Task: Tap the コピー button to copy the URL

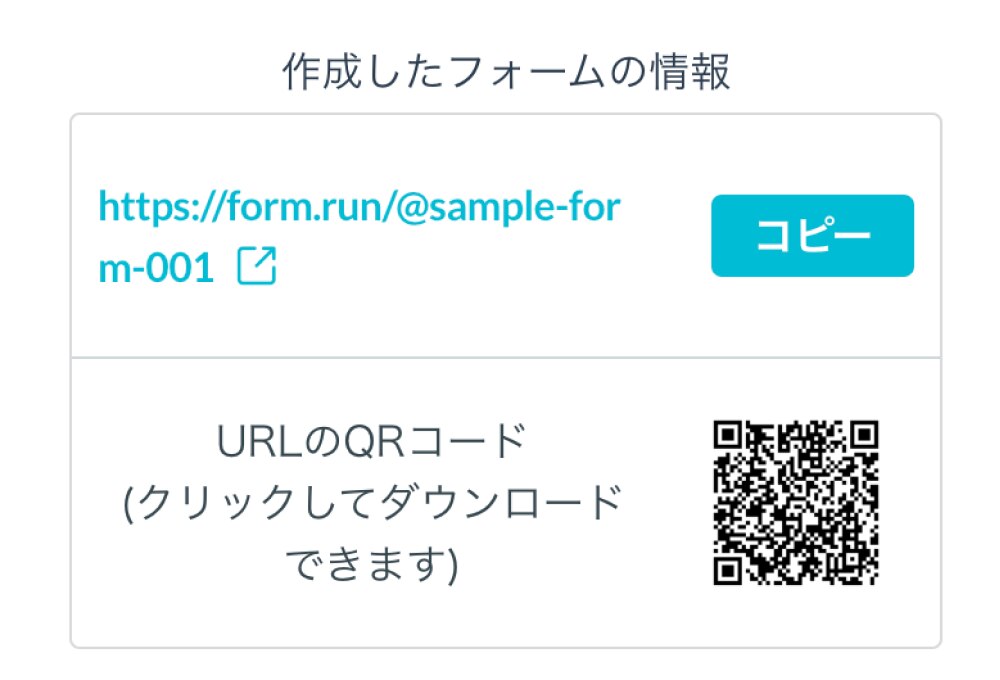Action: 812,236
